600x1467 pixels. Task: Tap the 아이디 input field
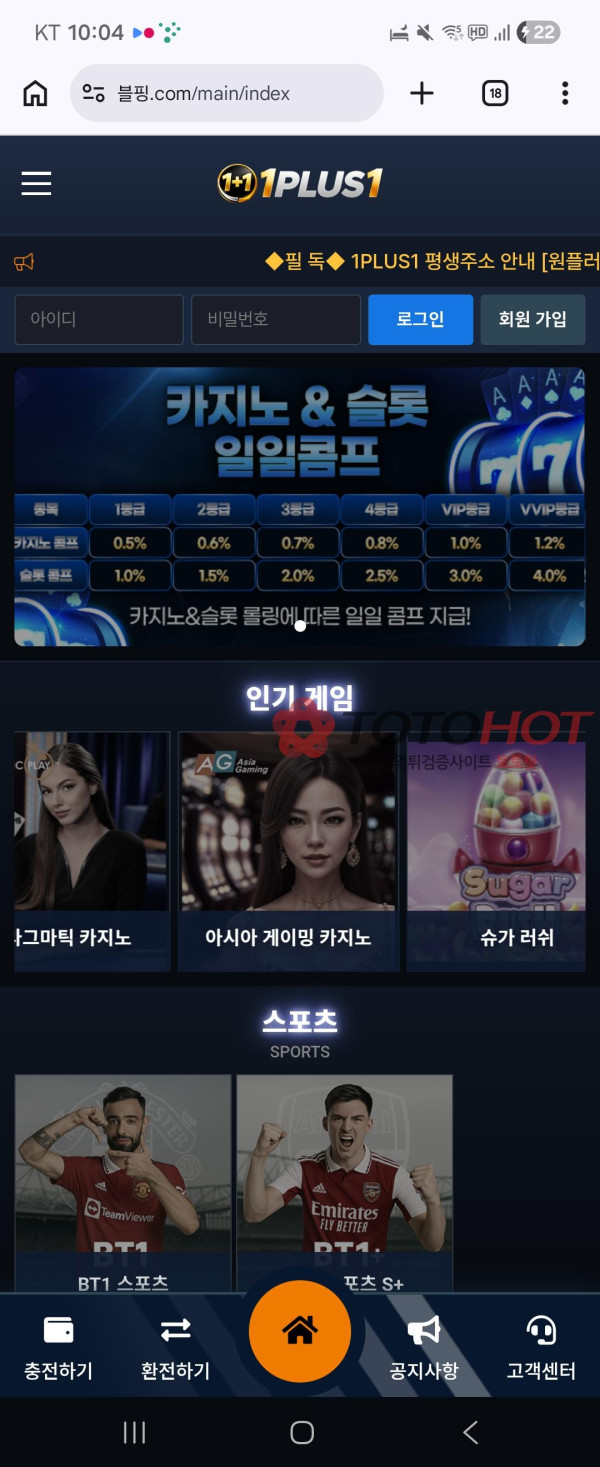pos(99,320)
